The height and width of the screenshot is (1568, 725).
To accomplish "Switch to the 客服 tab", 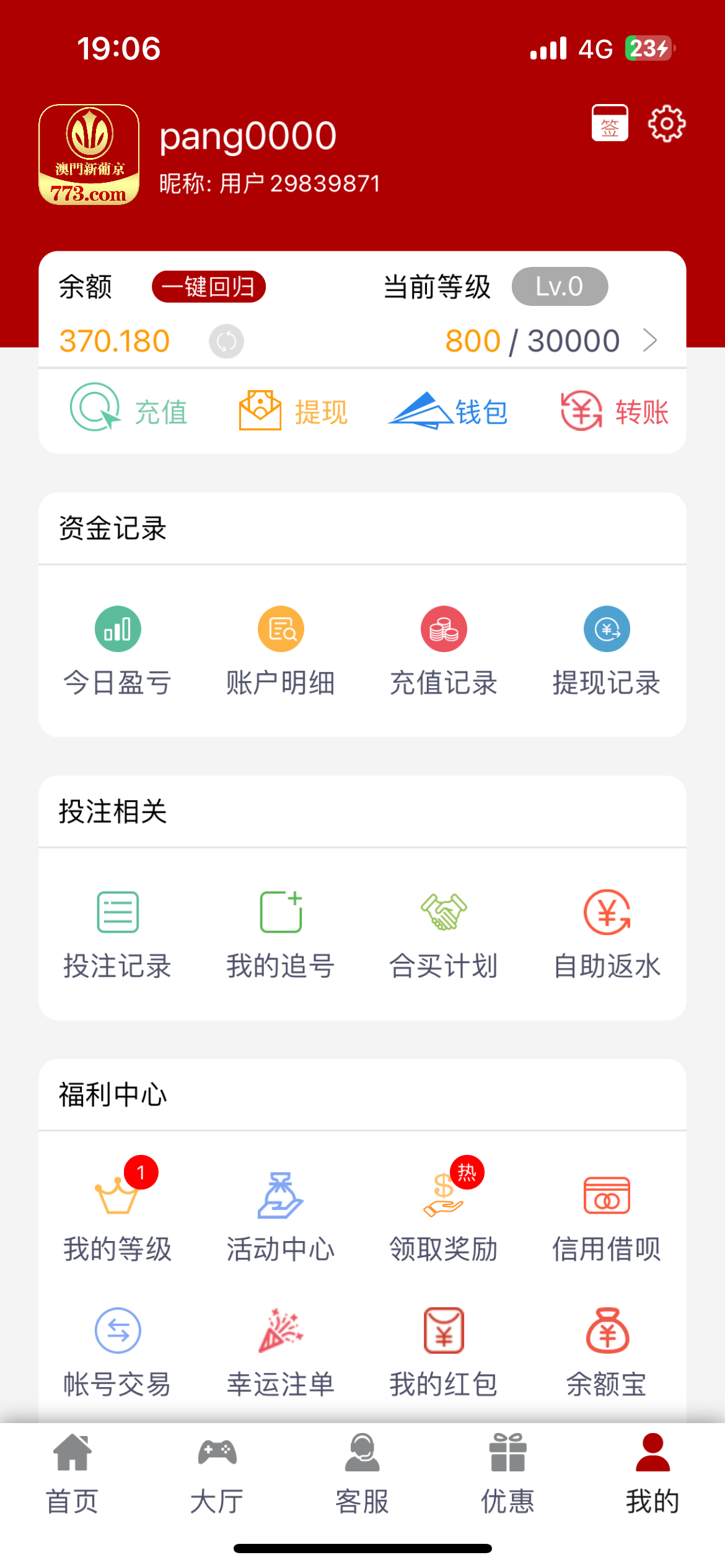I will (362, 1474).
